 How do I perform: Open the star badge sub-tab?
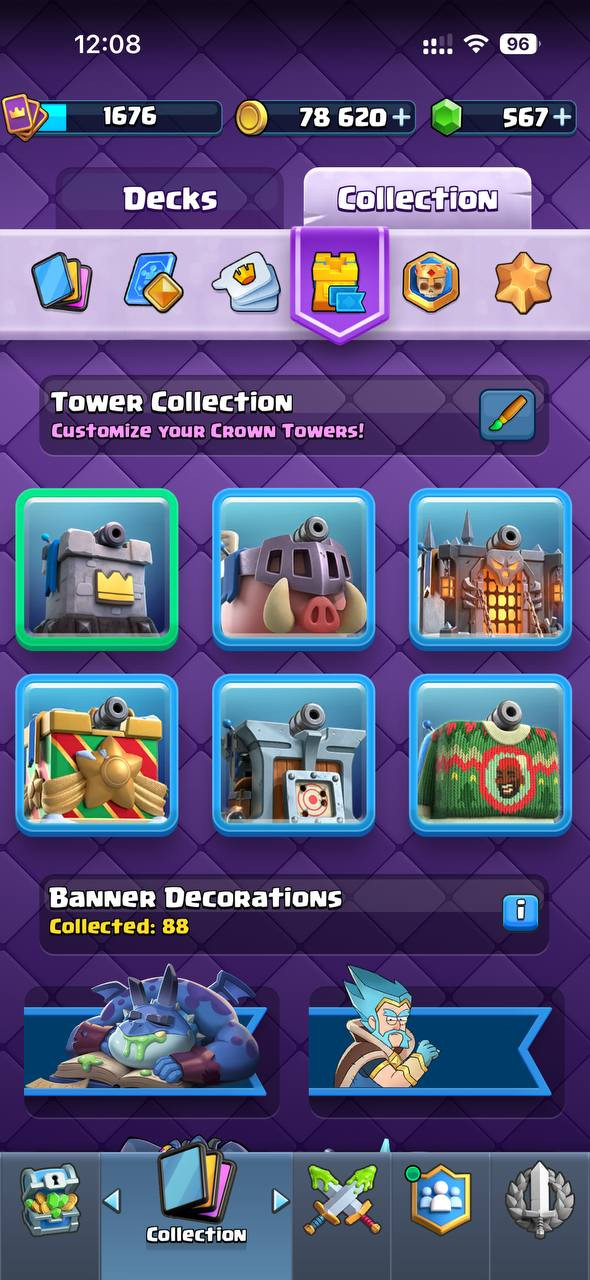[x=523, y=281]
